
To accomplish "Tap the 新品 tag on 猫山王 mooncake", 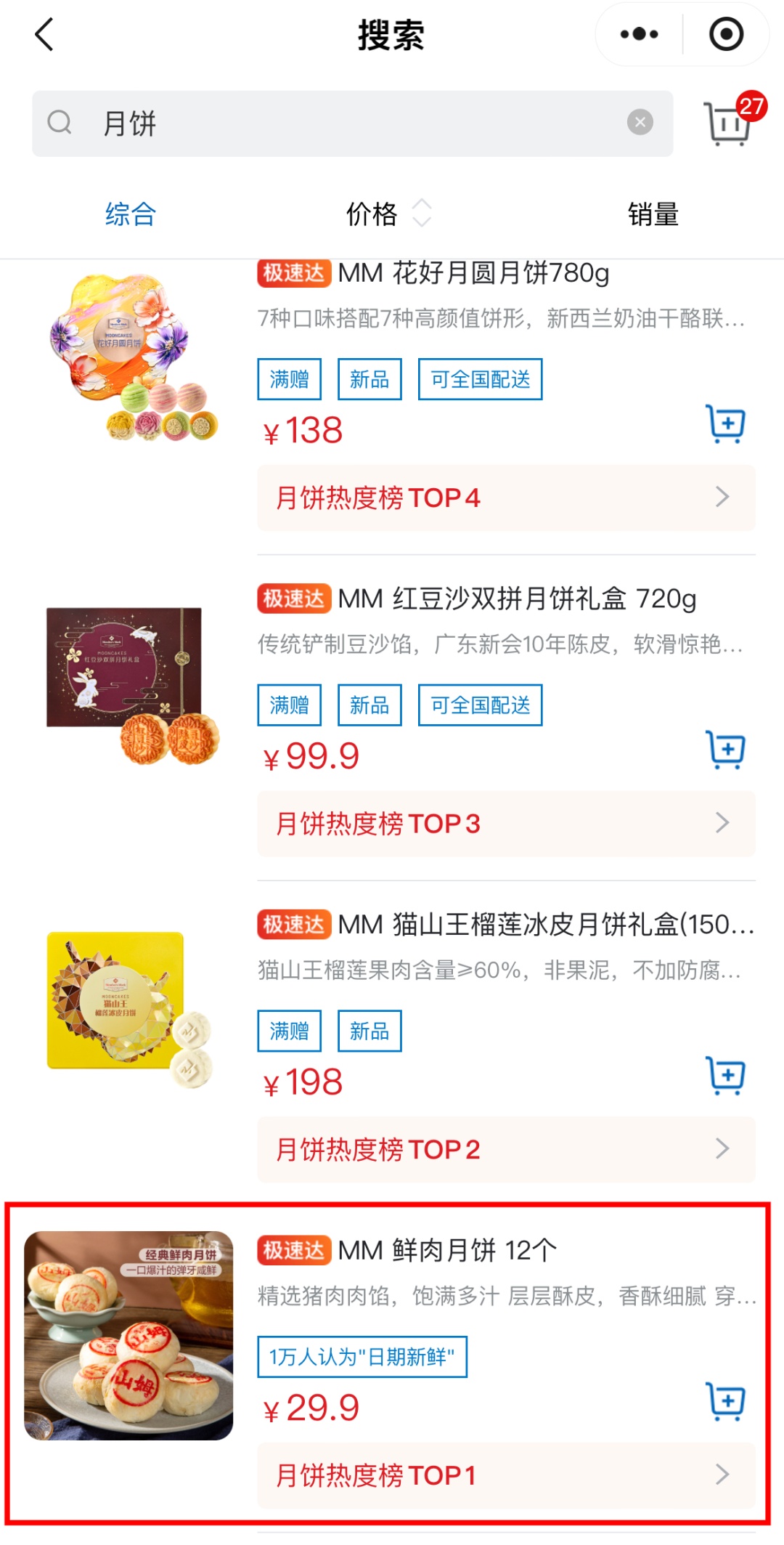I will click(x=369, y=1030).
